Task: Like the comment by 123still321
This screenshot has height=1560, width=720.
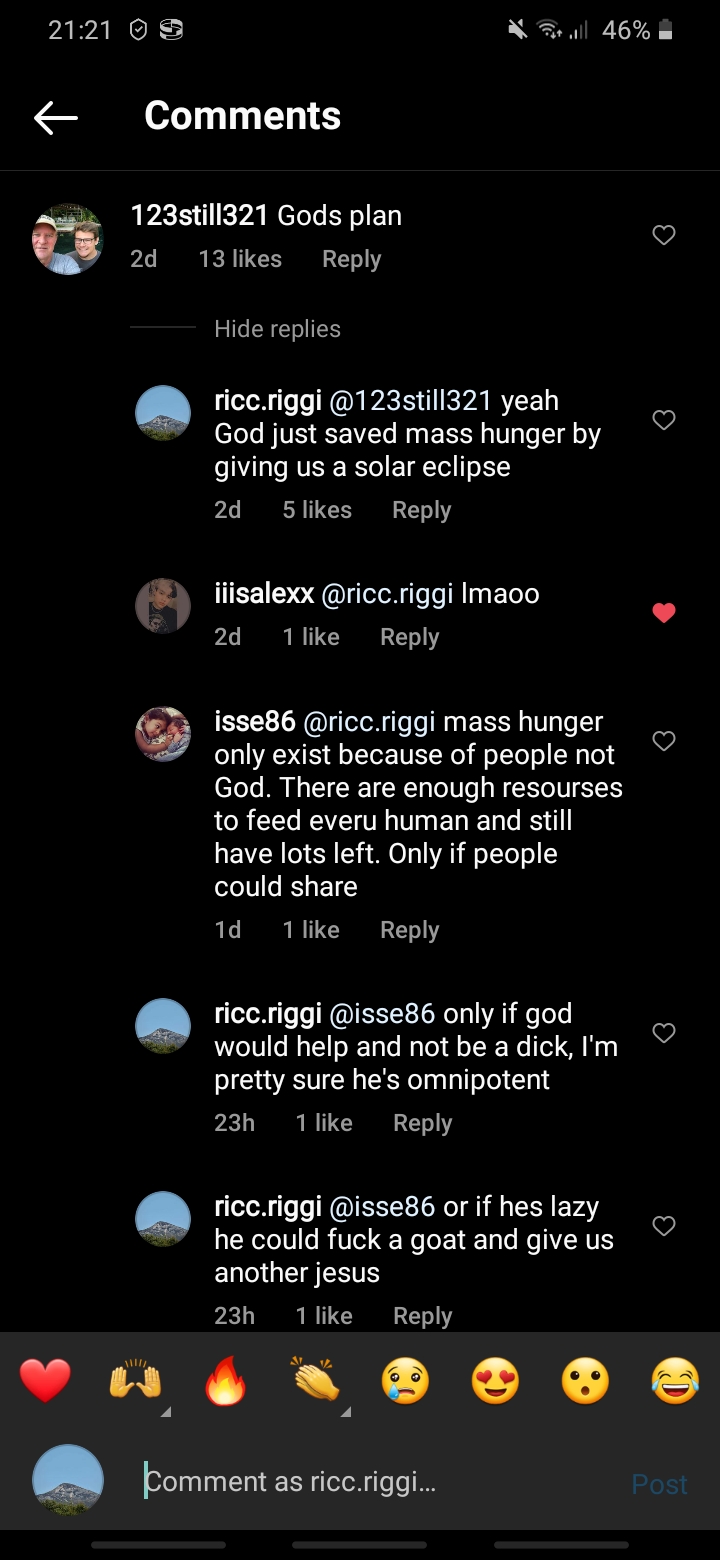Action: coord(663,235)
